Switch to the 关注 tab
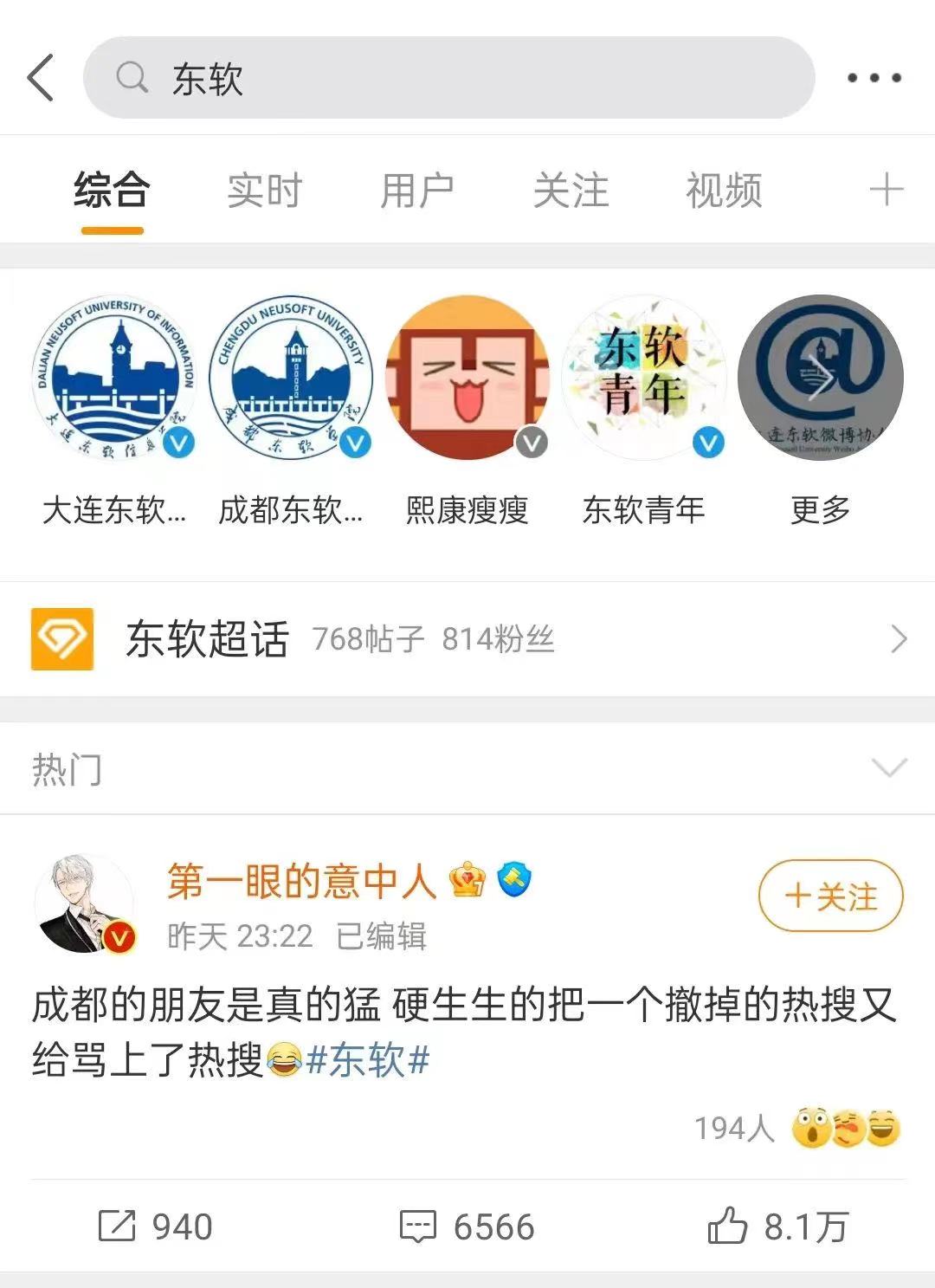935x1288 pixels. pos(571,191)
